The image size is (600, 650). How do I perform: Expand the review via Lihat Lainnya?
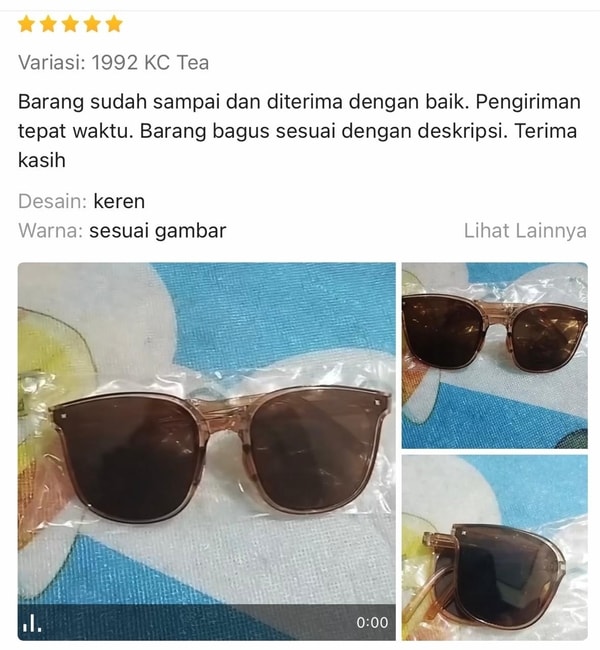(x=524, y=231)
